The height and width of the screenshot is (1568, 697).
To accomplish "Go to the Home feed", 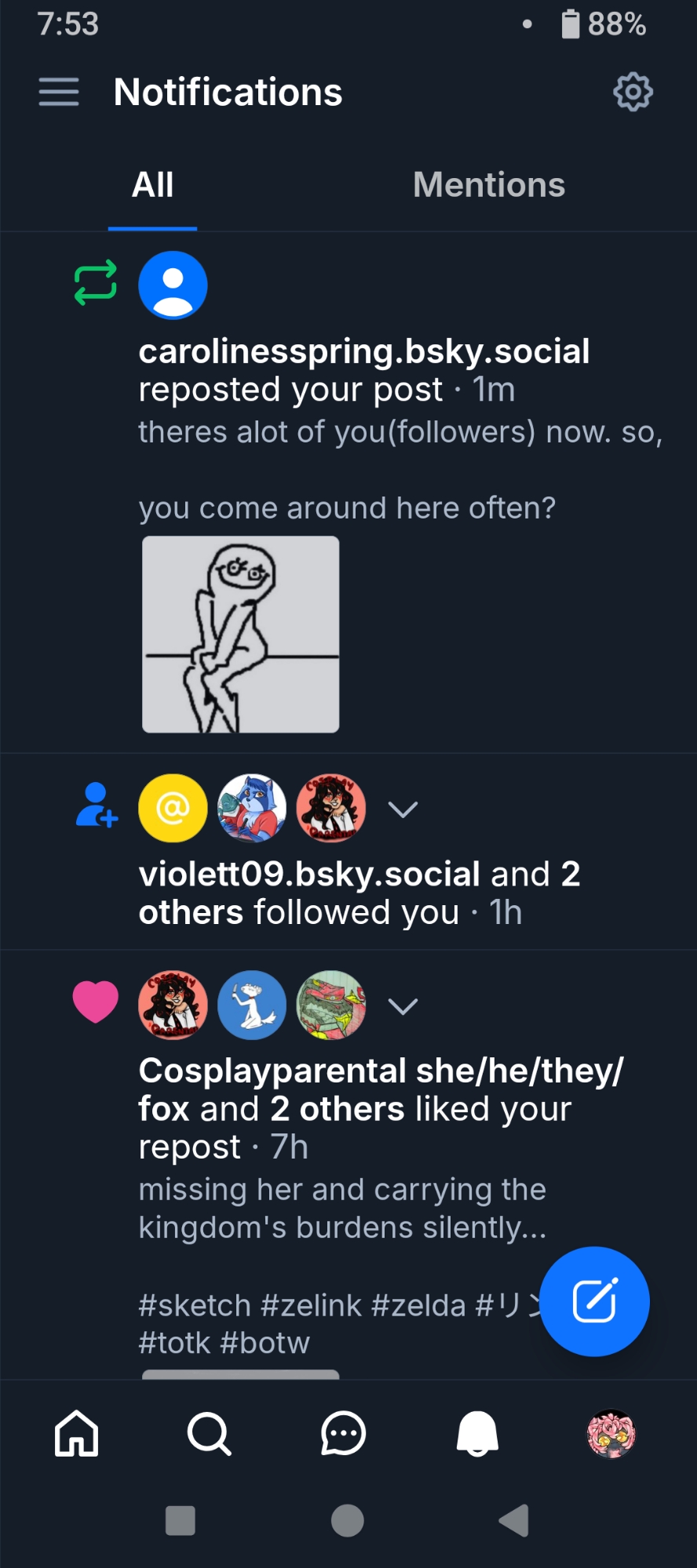I will [77, 1433].
